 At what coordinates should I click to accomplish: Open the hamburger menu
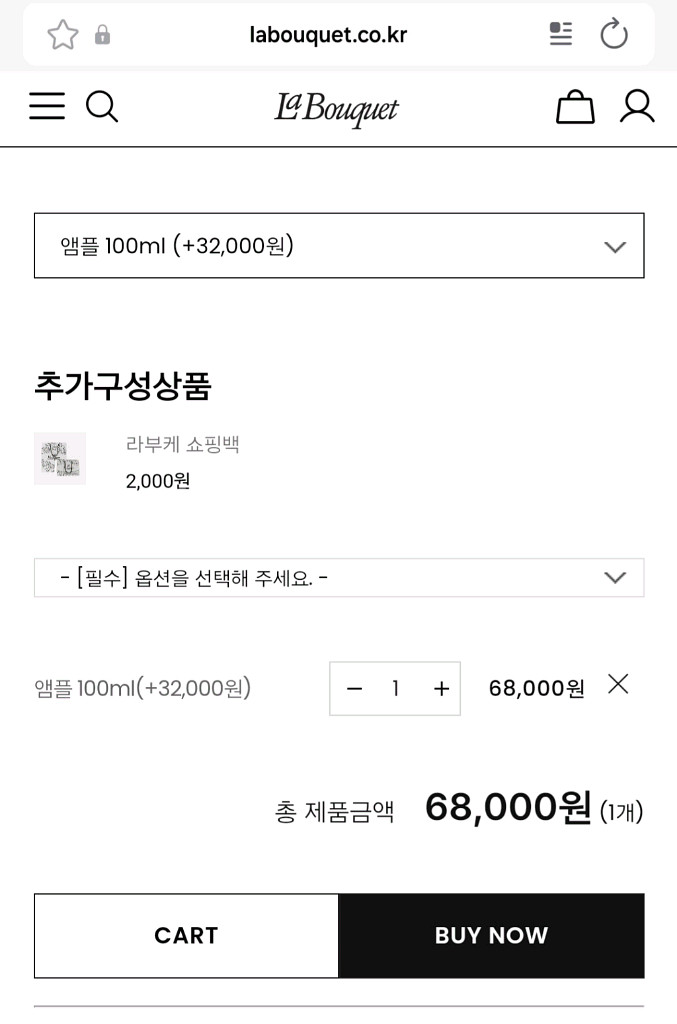(47, 106)
